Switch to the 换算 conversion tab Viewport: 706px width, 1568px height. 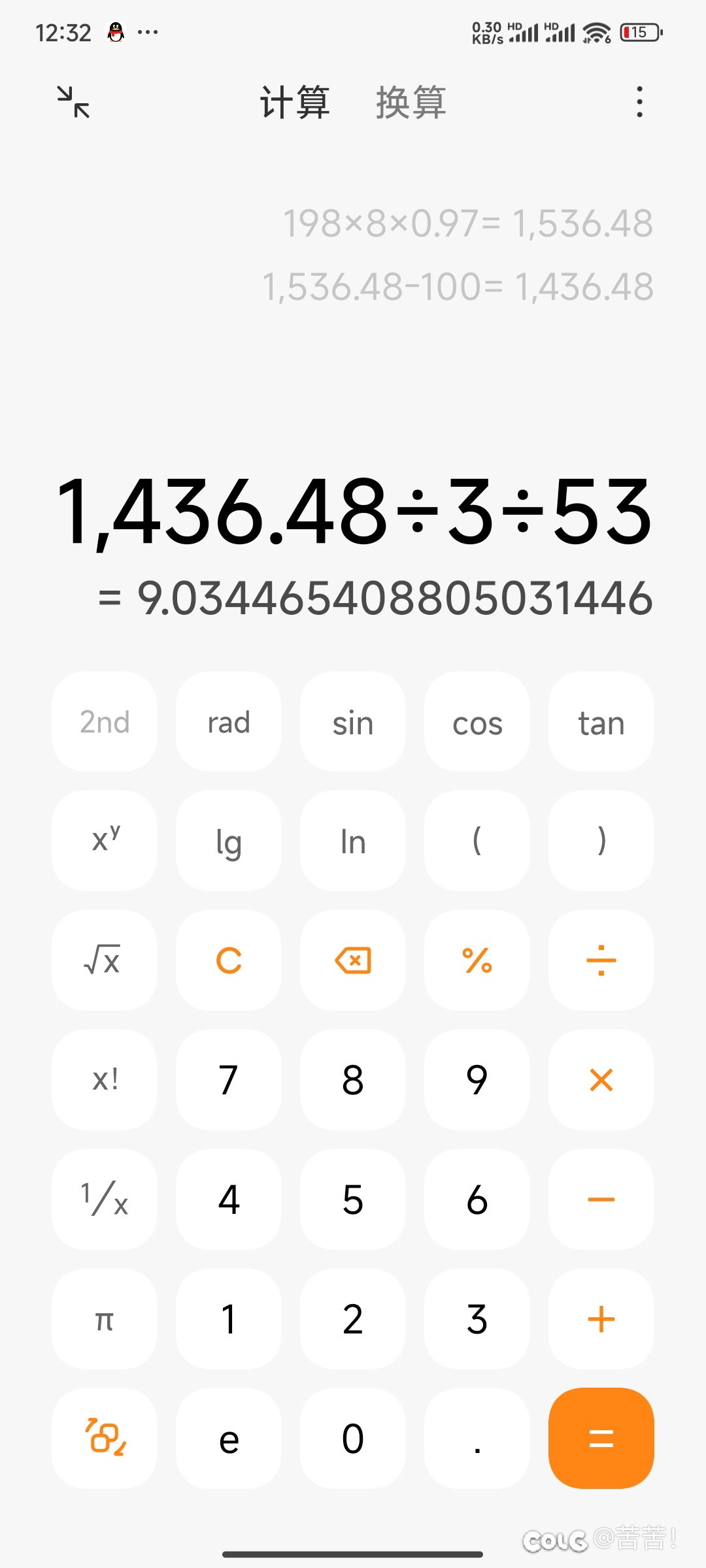(x=411, y=103)
